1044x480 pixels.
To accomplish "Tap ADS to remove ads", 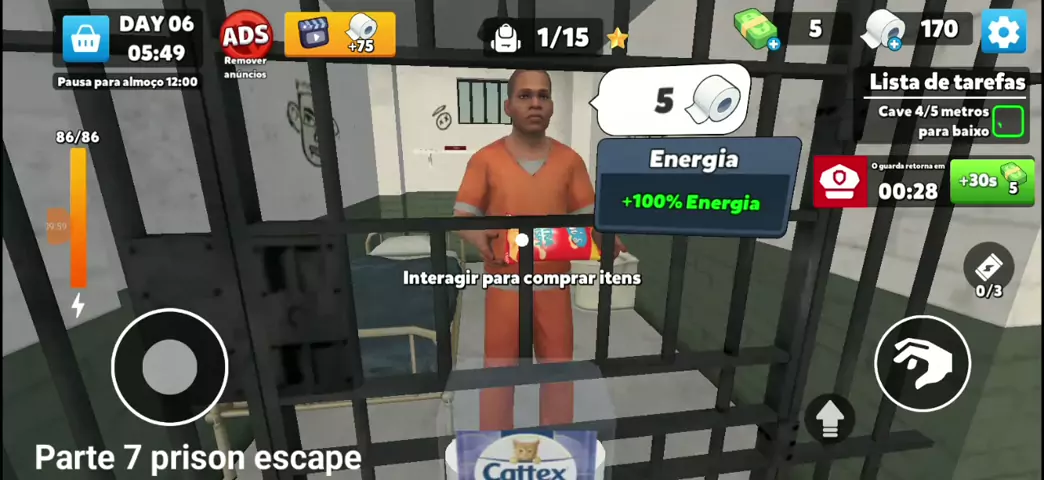I will [245, 38].
